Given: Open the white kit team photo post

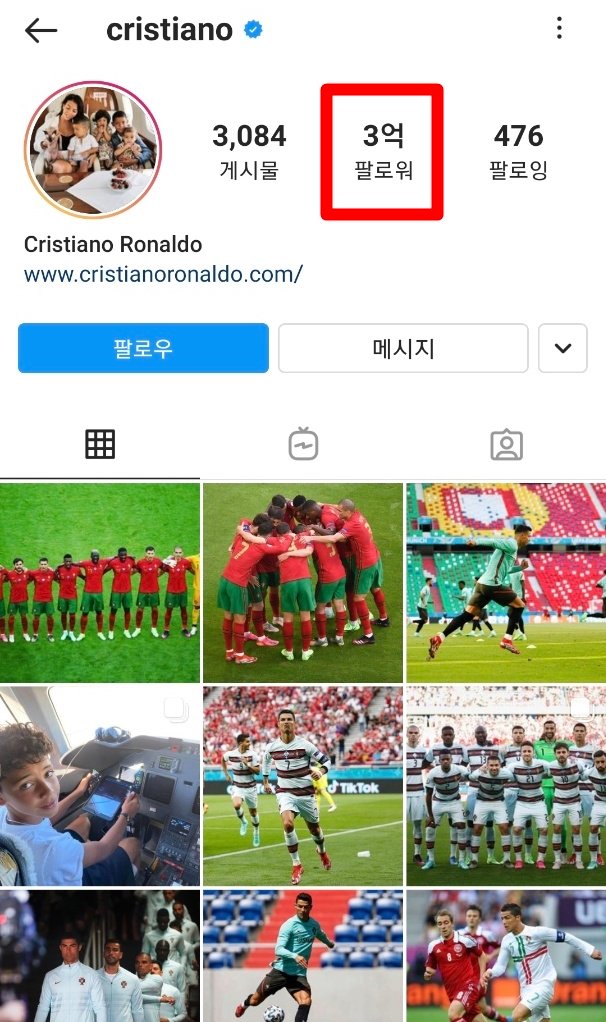Looking at the screenshot, I should (506, 786).
